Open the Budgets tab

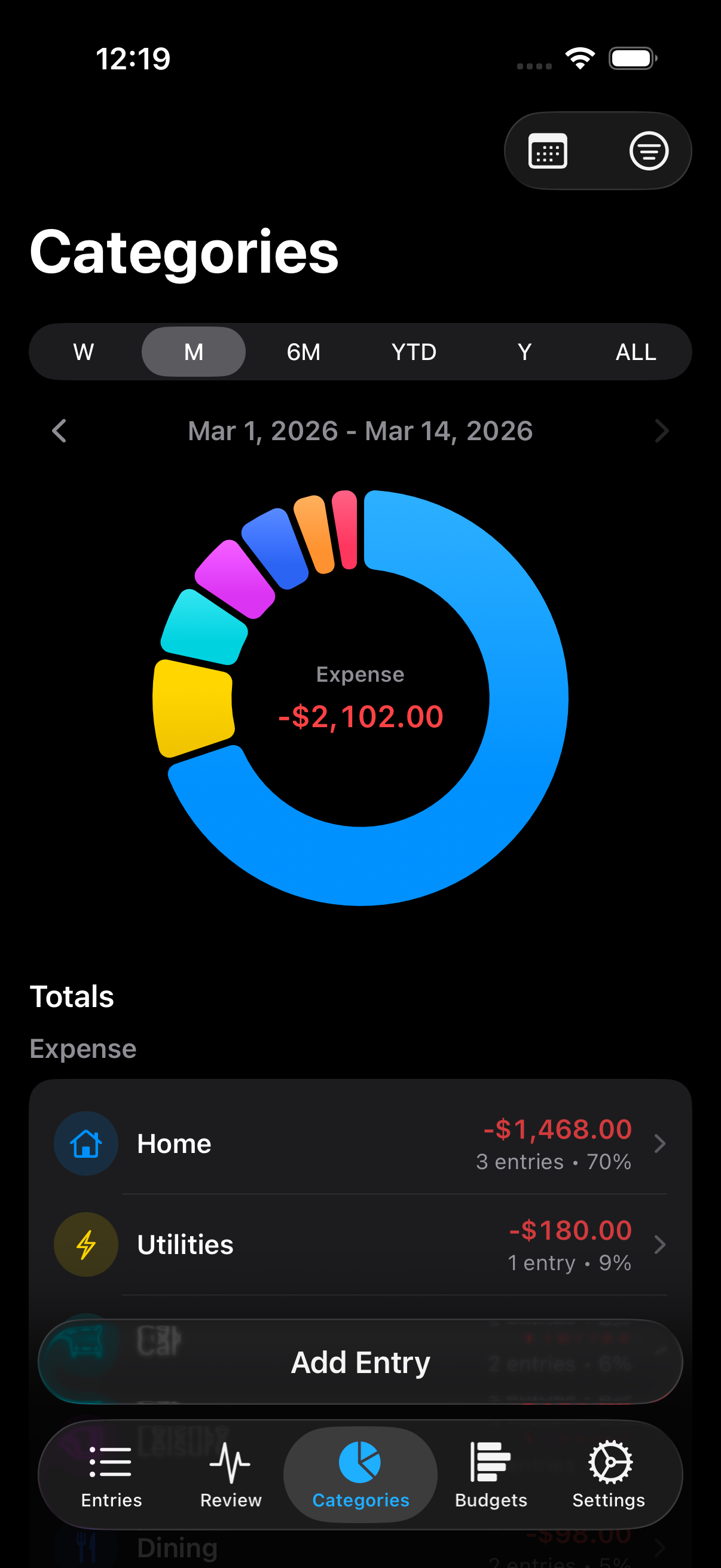pos(490,1474)
